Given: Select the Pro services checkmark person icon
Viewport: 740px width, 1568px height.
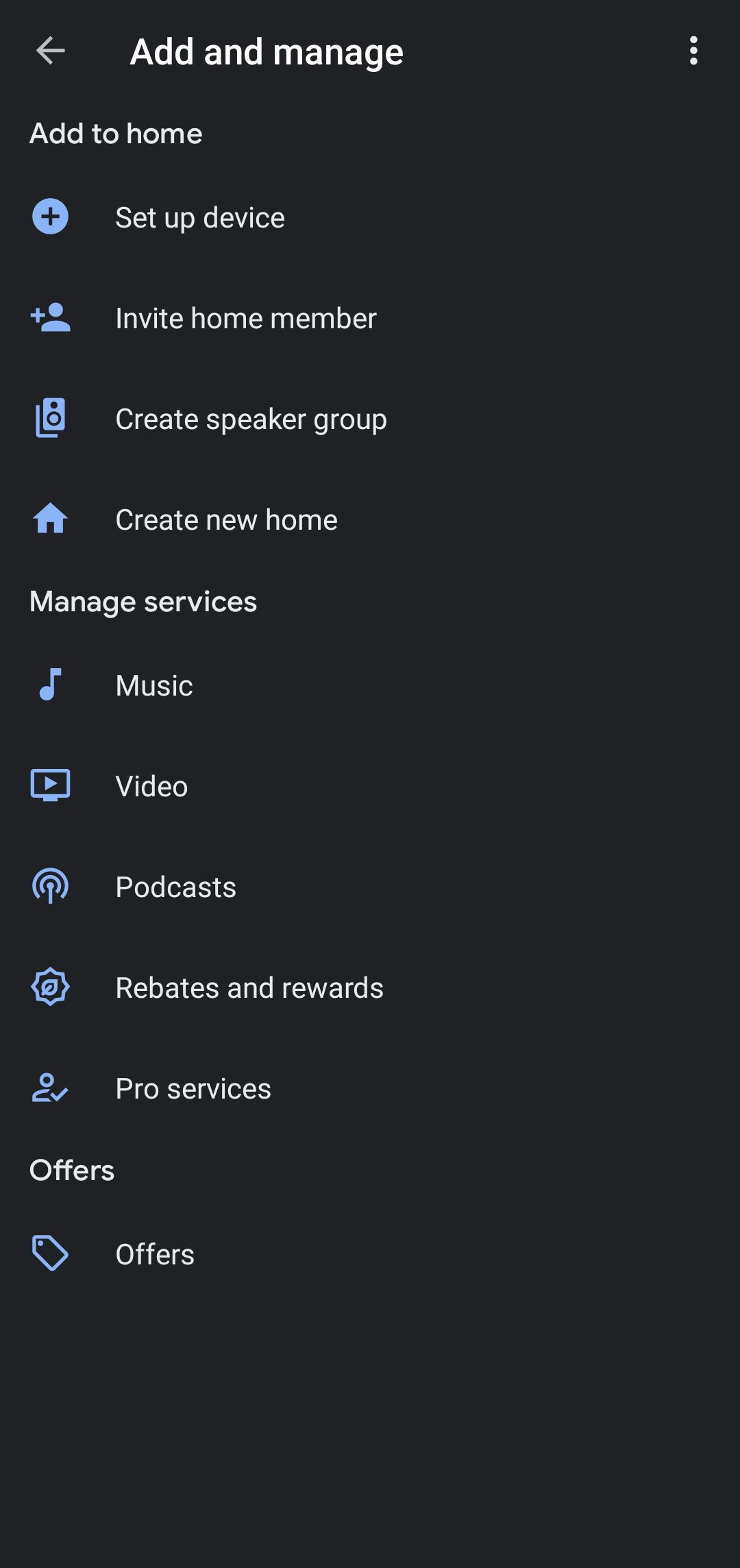Looking at the screenshot, I should point(50,1088).
